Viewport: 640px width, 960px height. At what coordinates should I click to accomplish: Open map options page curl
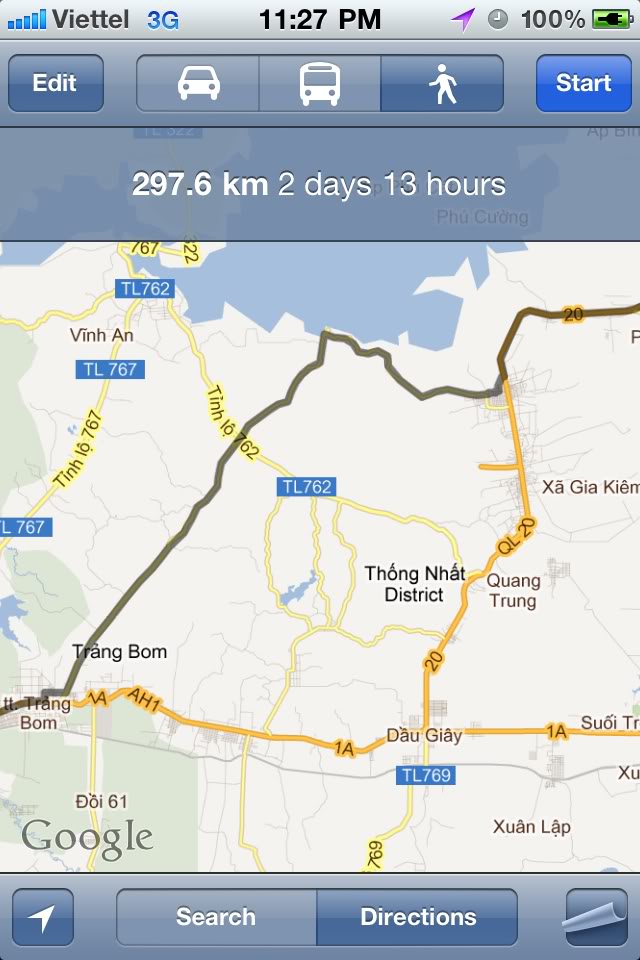[x=596, y=917]
